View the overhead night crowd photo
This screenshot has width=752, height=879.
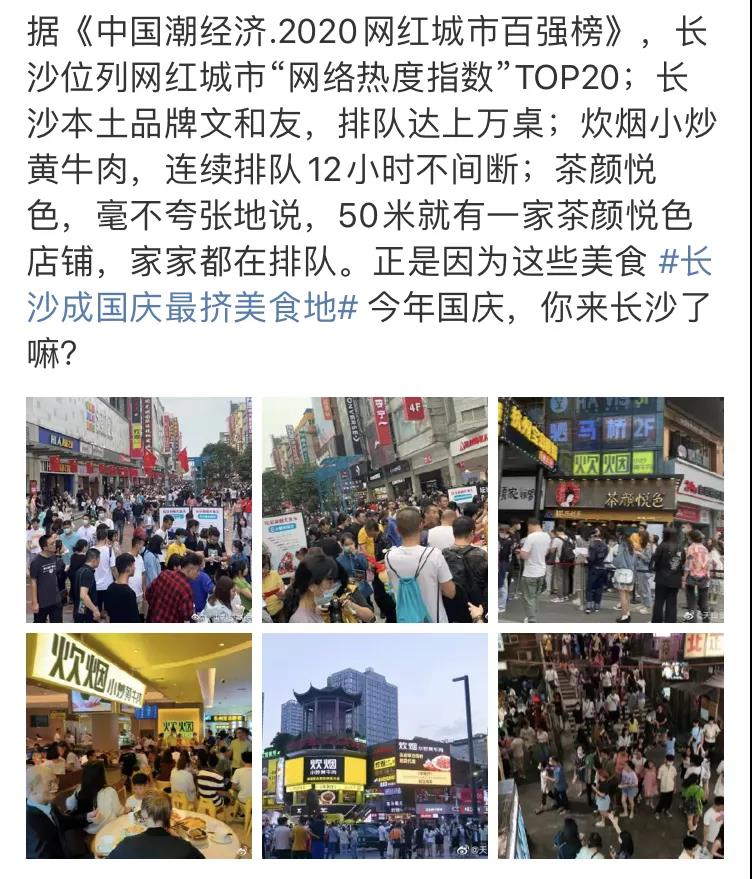(611, 746)
